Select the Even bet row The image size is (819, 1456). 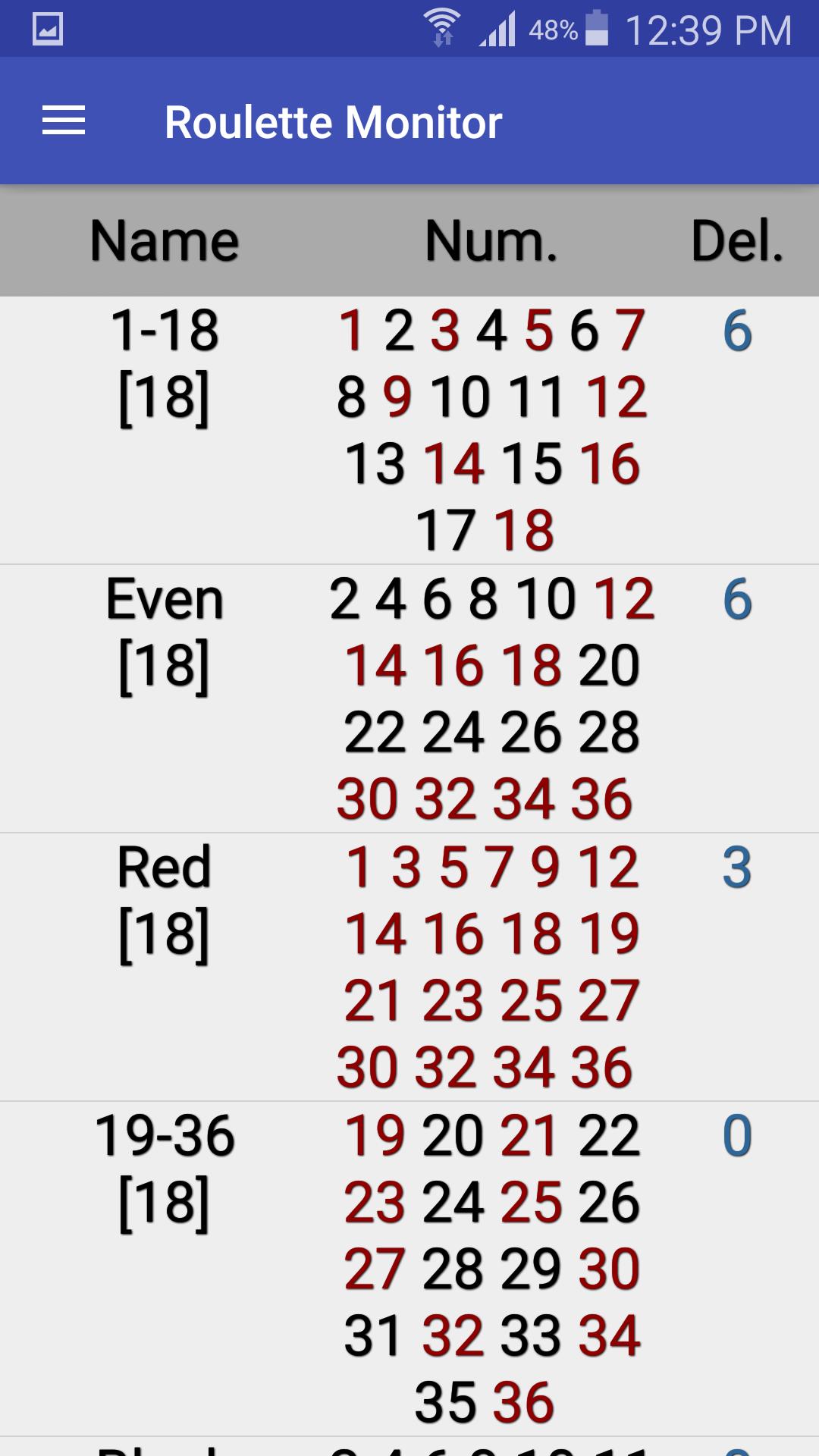pyautogui.click(x=409, y=698)
